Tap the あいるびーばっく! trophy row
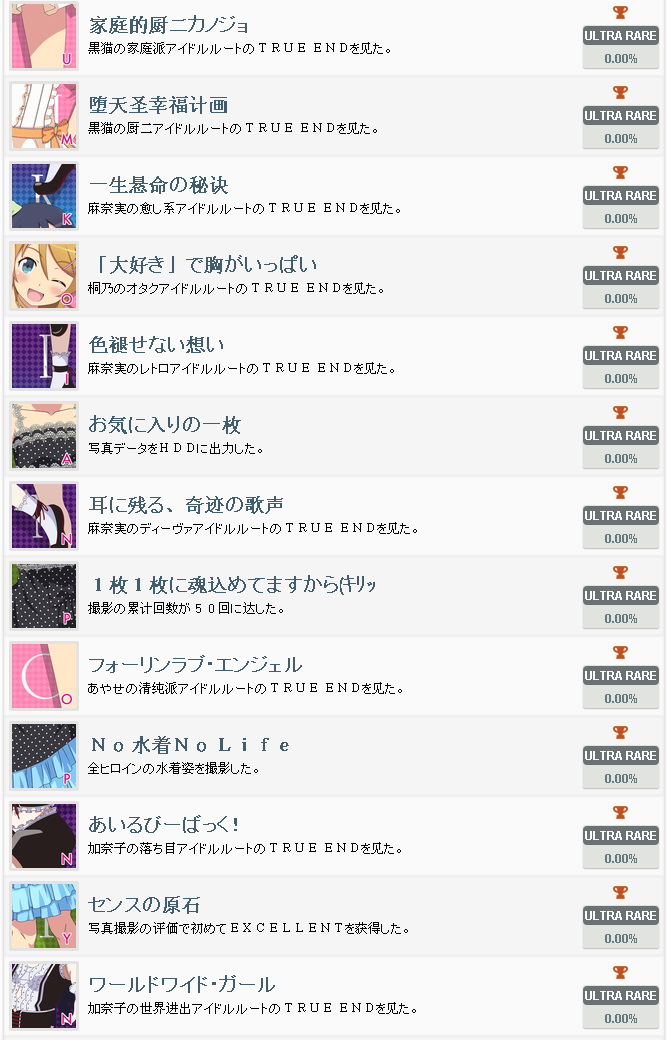667x1040 pixels. [163, 825]
